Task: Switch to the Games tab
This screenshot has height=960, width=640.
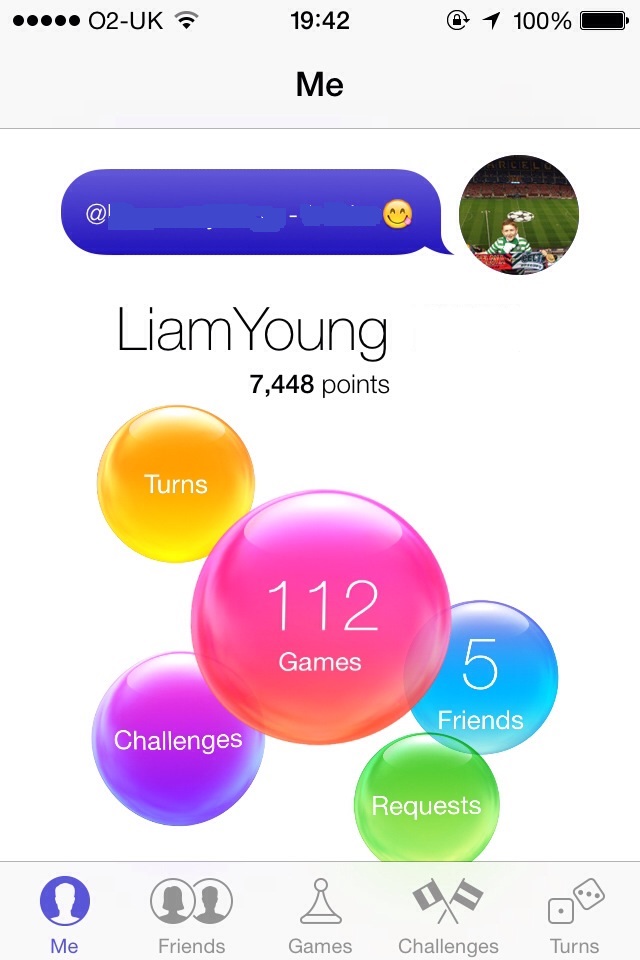Action: pos(320,915)
